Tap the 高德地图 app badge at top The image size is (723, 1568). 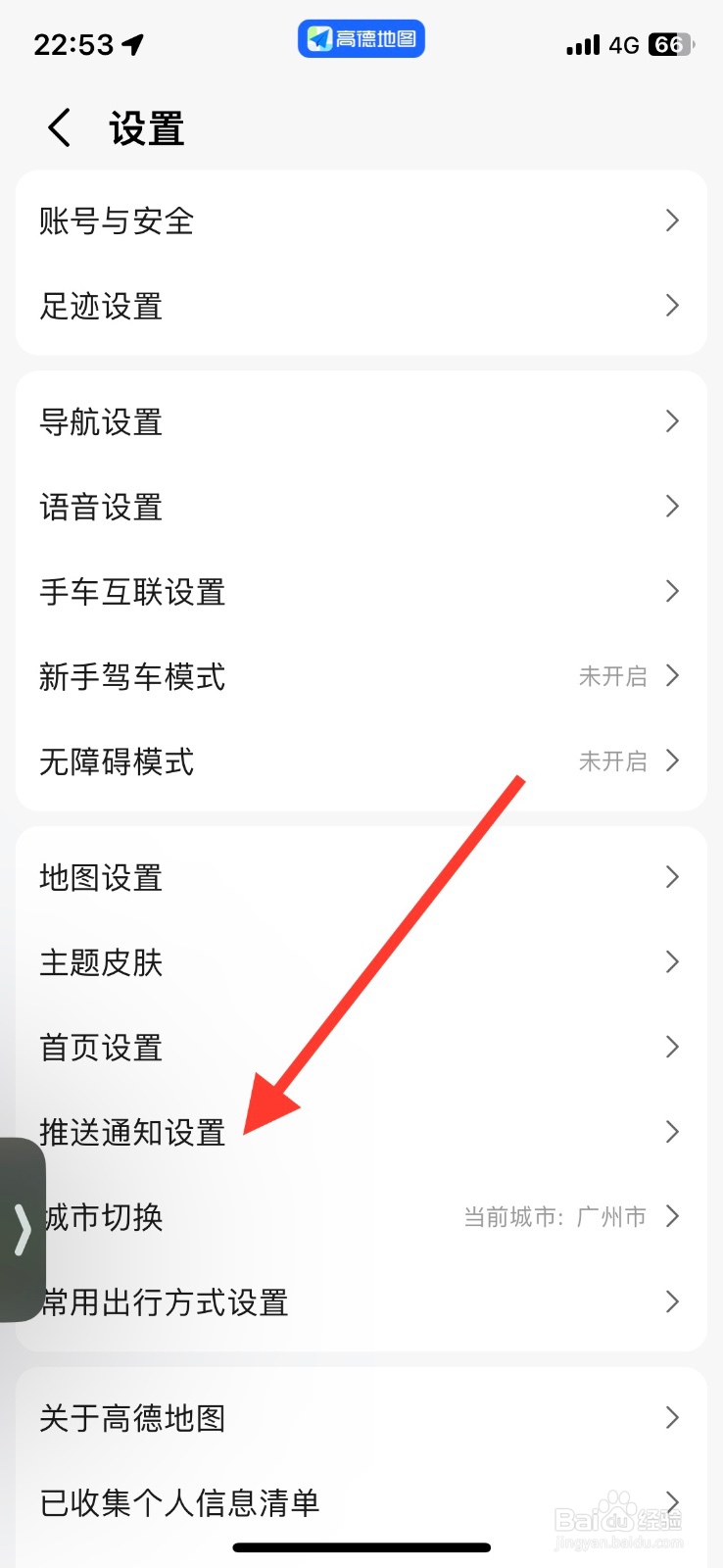tap(361, 39)
